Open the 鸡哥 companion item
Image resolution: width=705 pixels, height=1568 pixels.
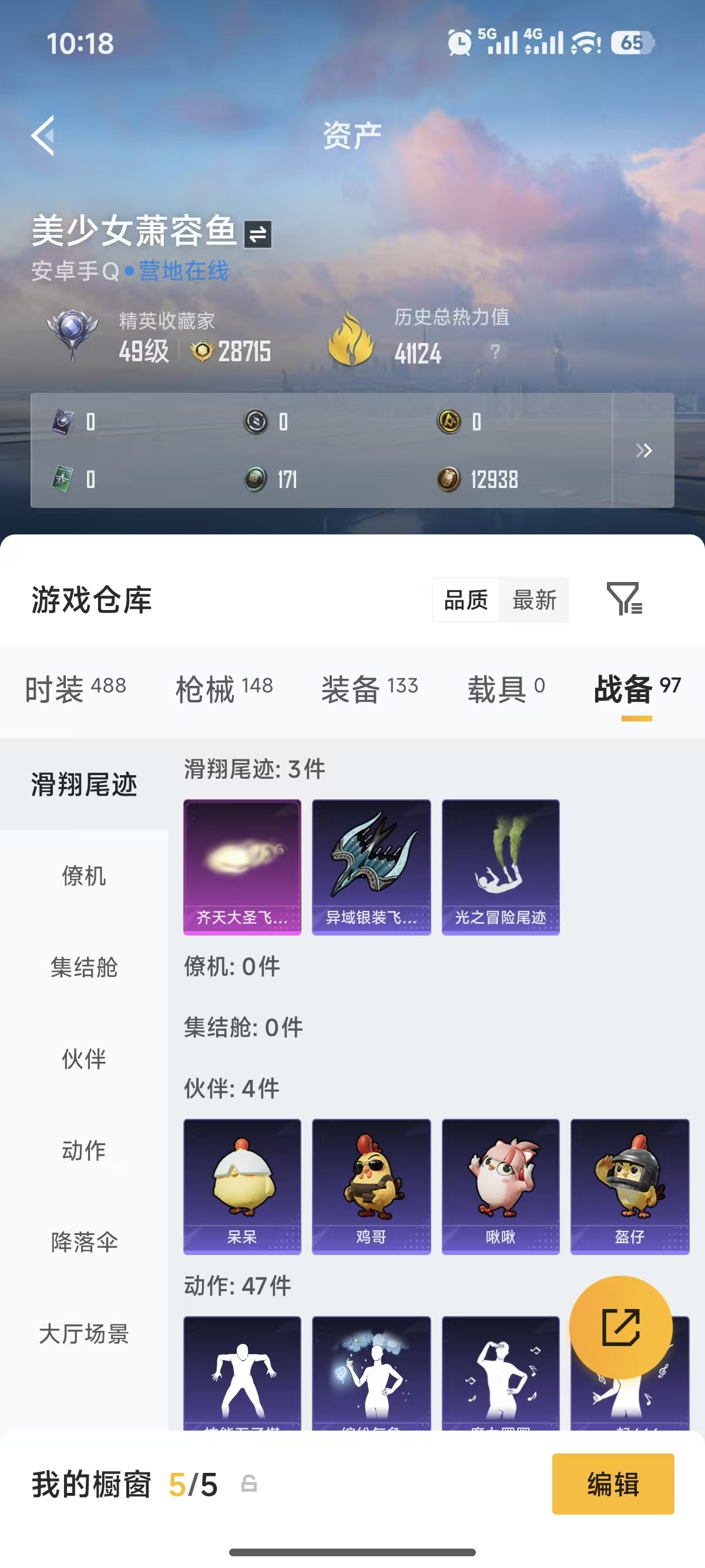[x=371, y=1186]
